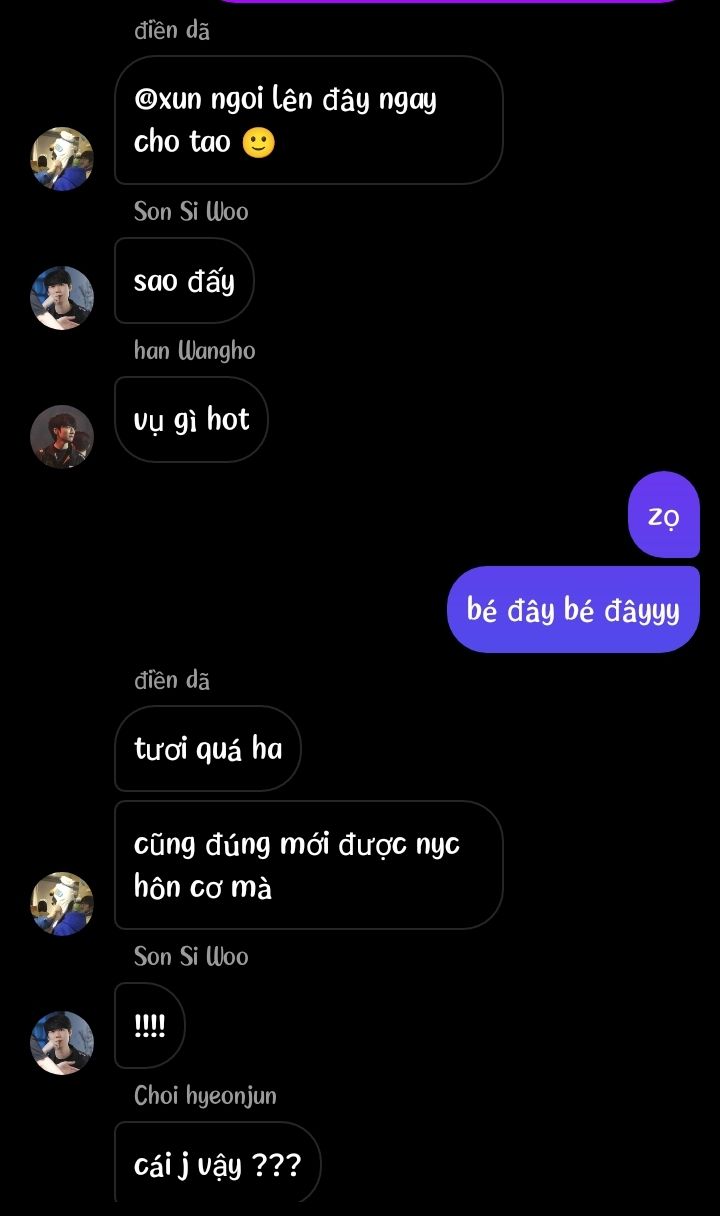Tap Son Si Woo's avatar next to "!!!!"
The width and height of the screenshot is (720, 1216).
62,1043
